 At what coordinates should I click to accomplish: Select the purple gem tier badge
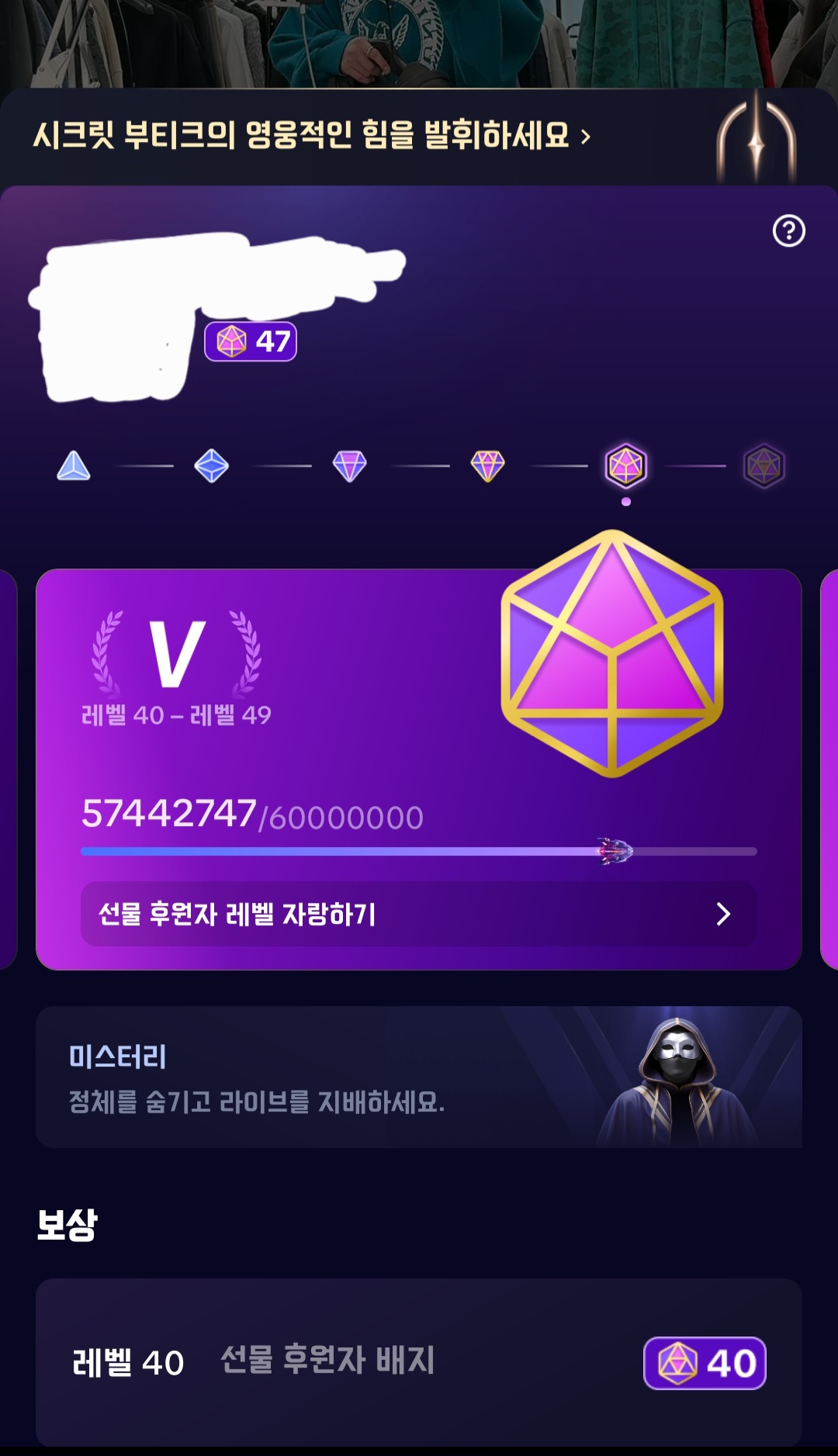(x=349, y=466)
